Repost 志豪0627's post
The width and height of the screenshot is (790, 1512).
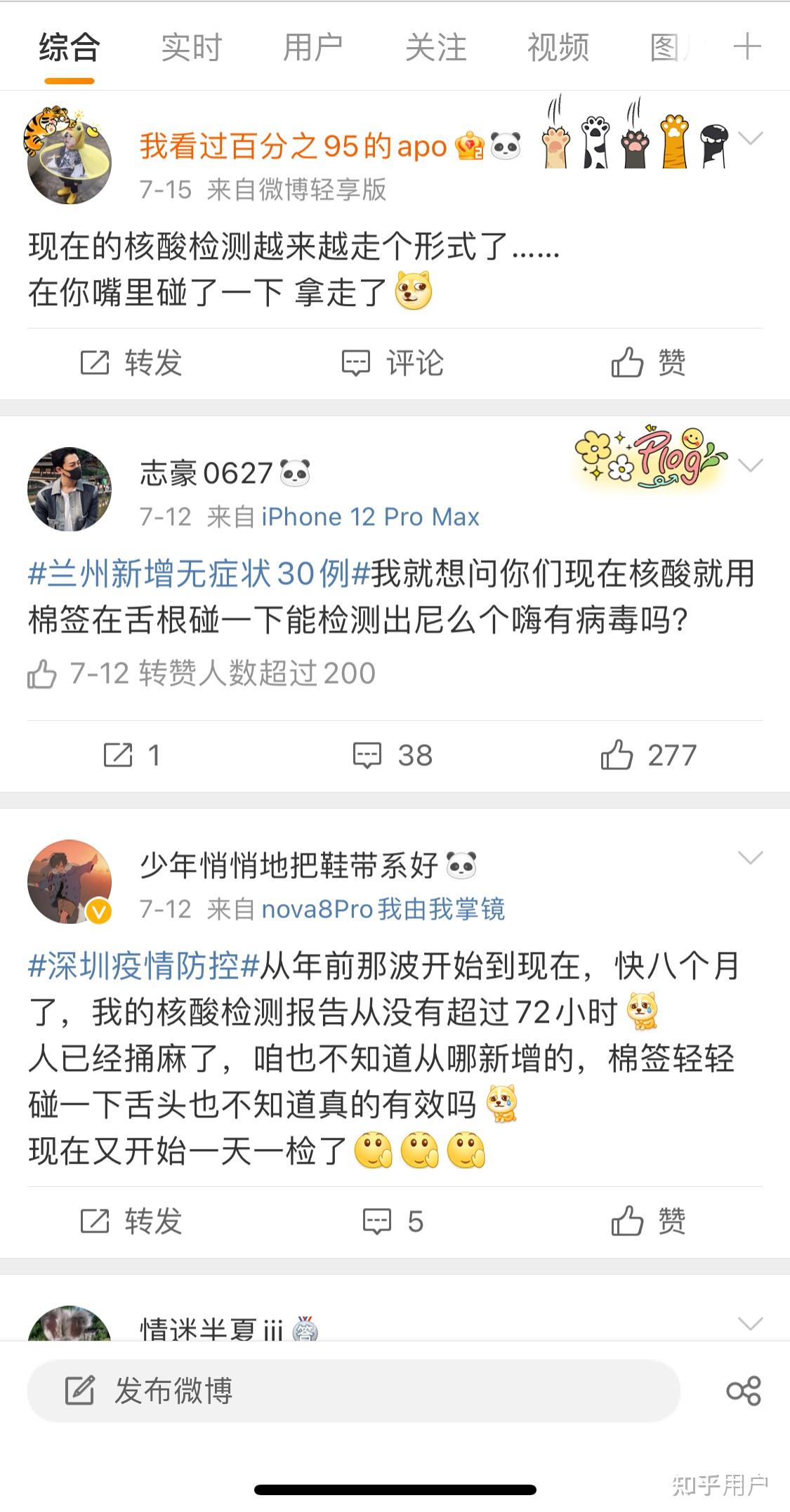point(131,755)
